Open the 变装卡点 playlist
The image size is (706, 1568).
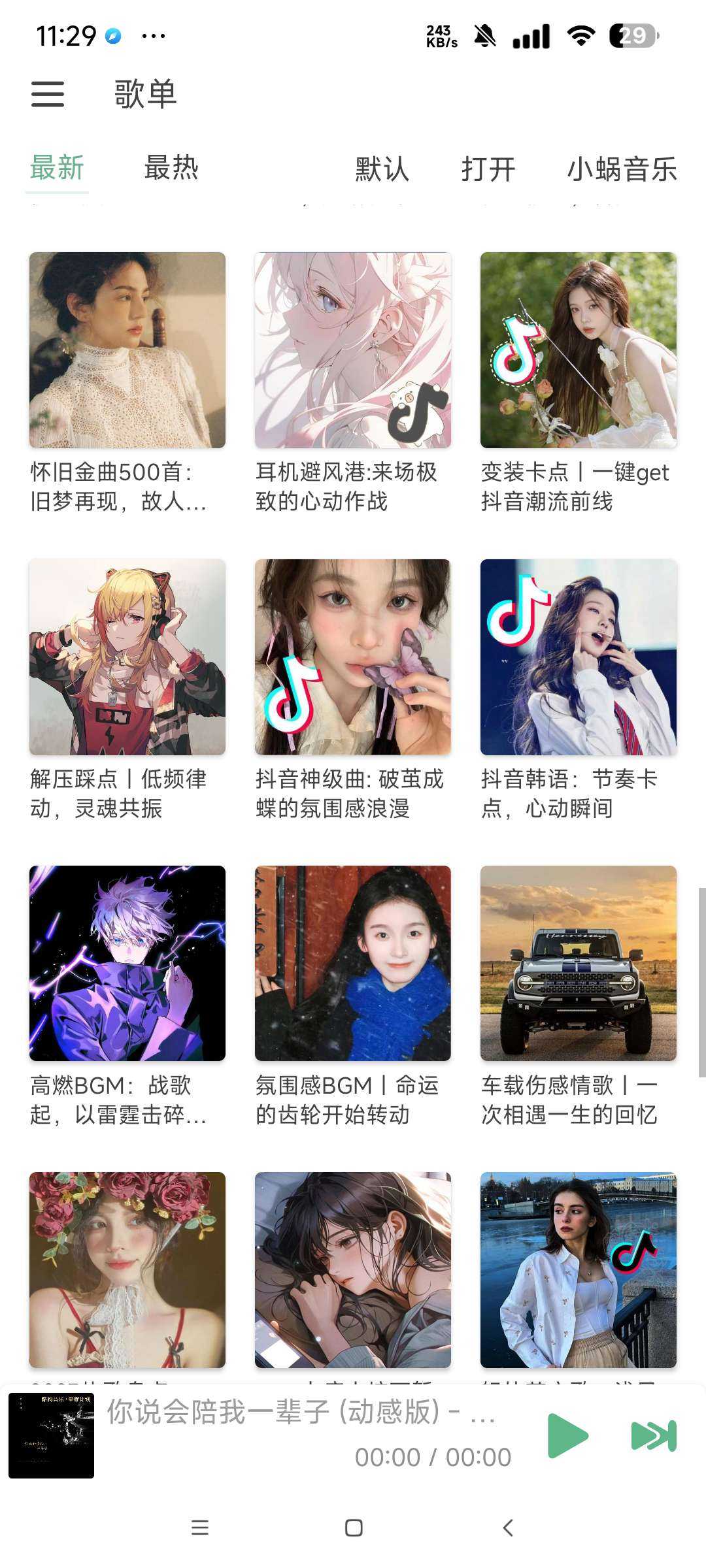pos(579,350)
